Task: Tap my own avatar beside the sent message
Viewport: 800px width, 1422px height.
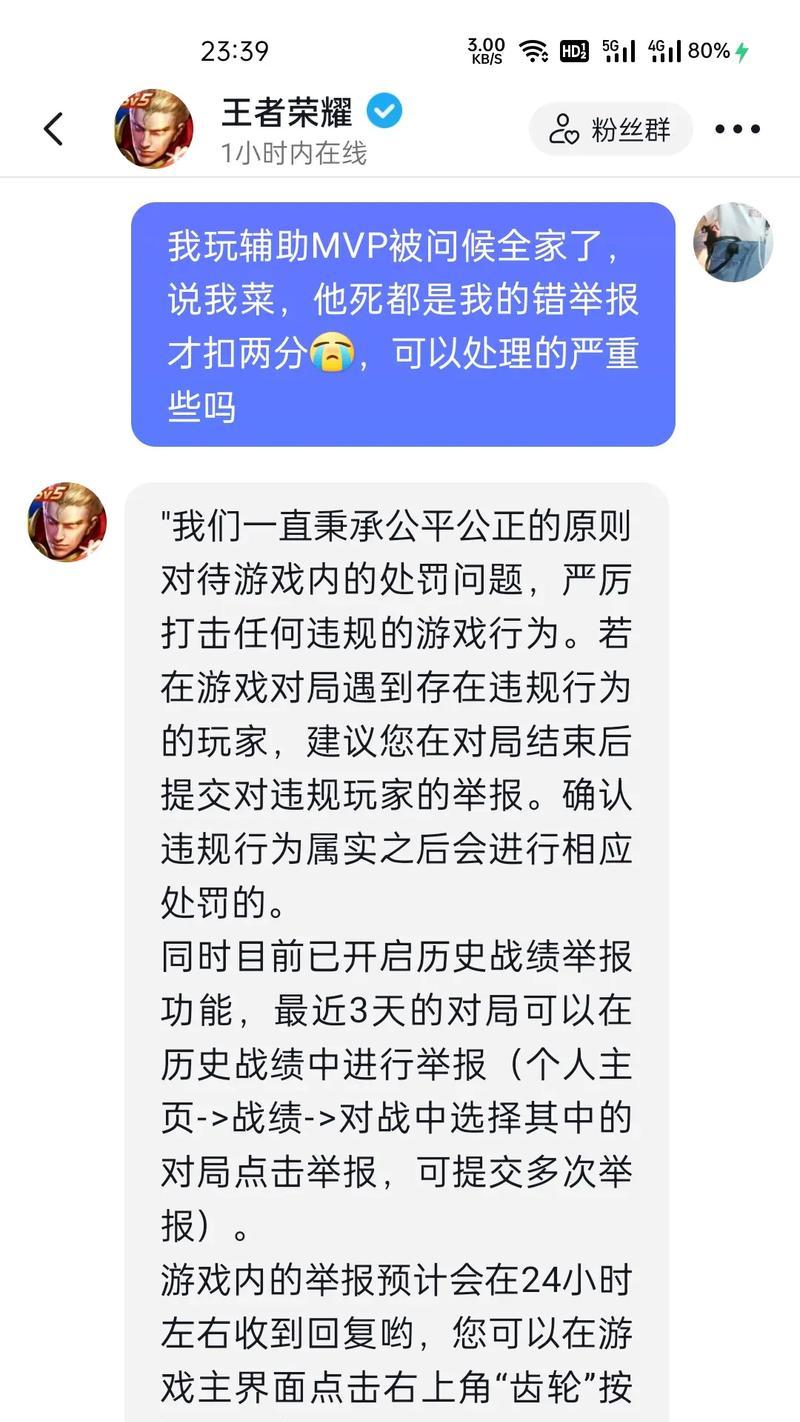Action: click(x=733, y=242)
